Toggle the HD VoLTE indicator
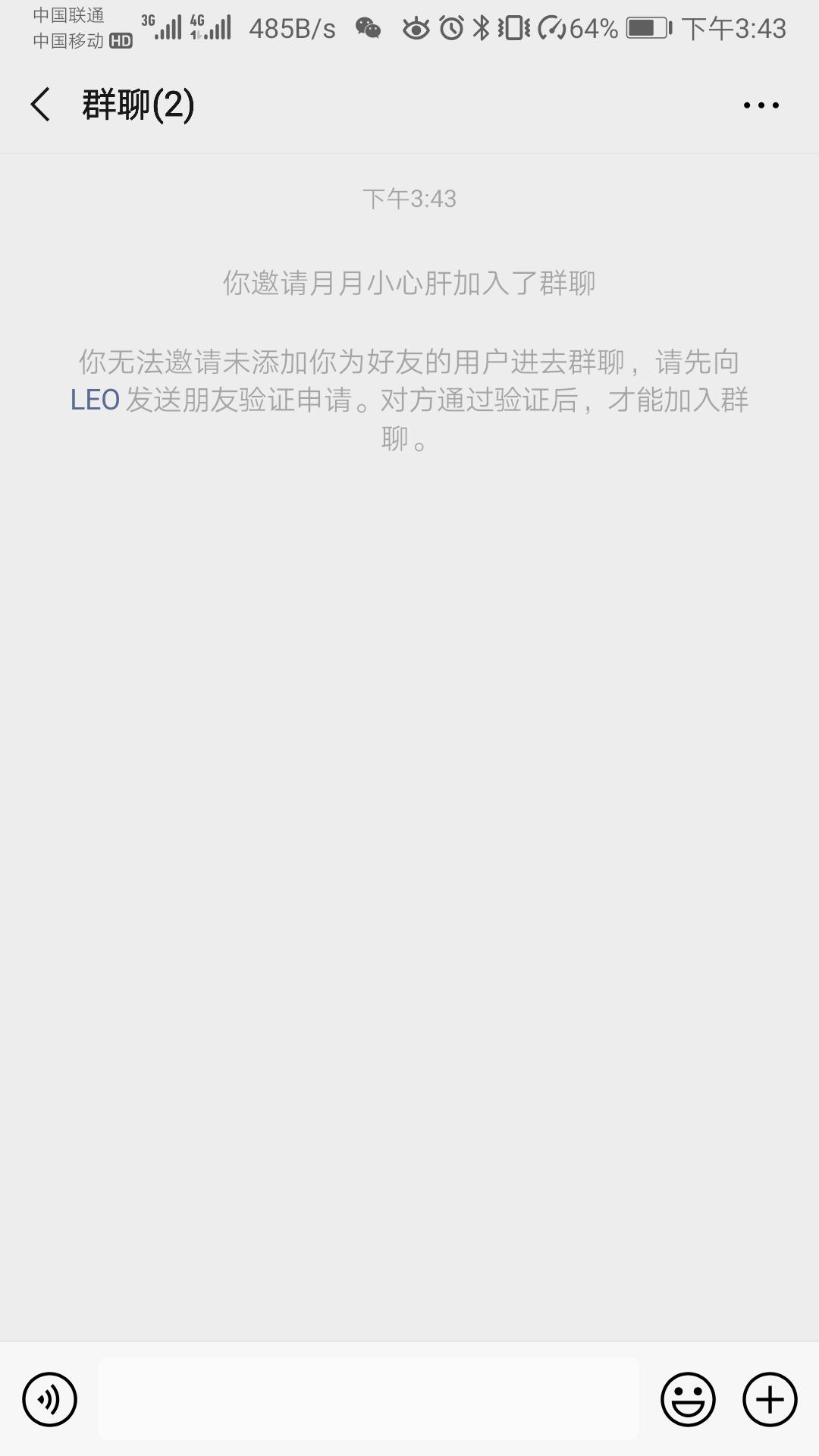The height and width of the screenshot is (1456, 819). click(x=121, y=42)
